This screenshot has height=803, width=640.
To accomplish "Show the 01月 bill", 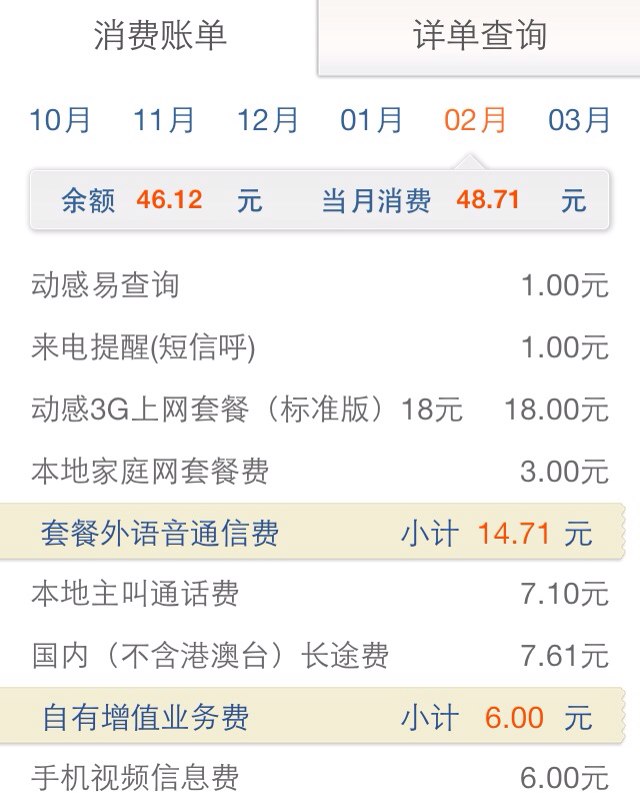I will coord(371,121).
